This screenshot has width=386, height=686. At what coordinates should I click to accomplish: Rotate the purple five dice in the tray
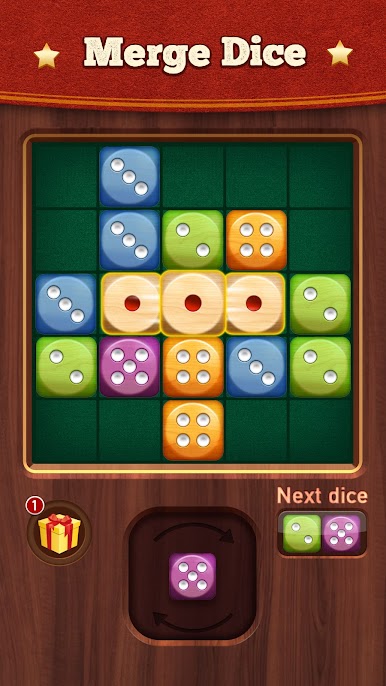coord(193,576)
